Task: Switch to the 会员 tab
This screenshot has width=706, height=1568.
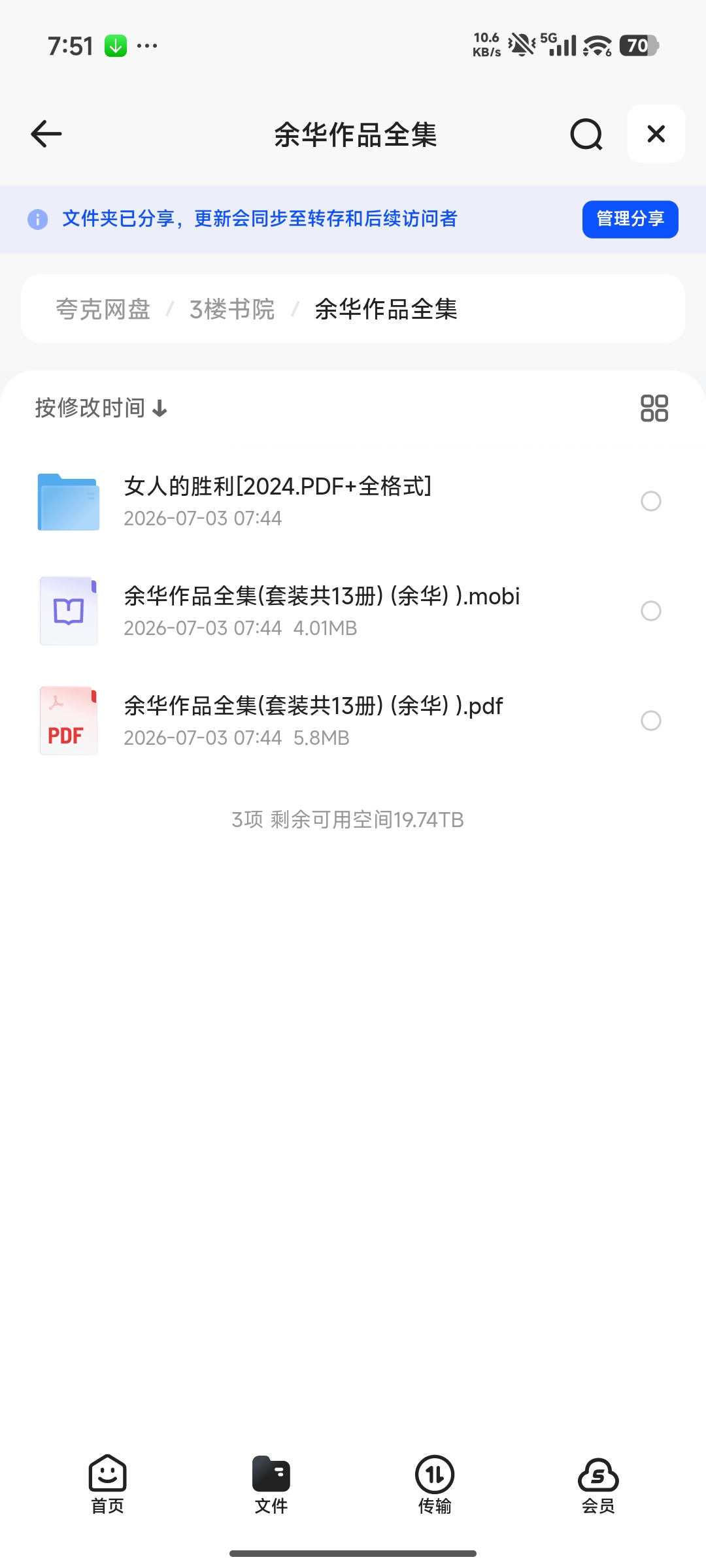Action: (x=598, y=1484)
